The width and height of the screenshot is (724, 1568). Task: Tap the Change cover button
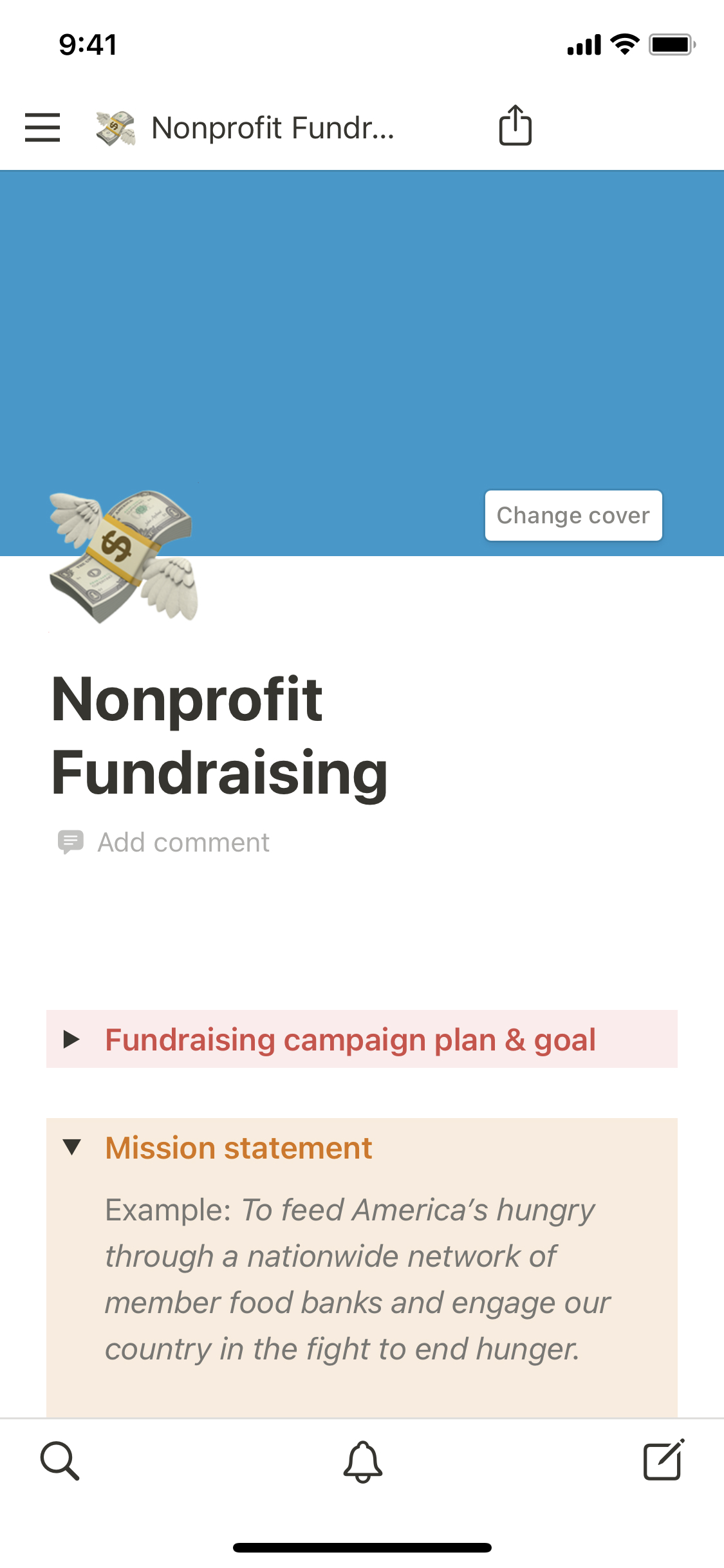573,516
